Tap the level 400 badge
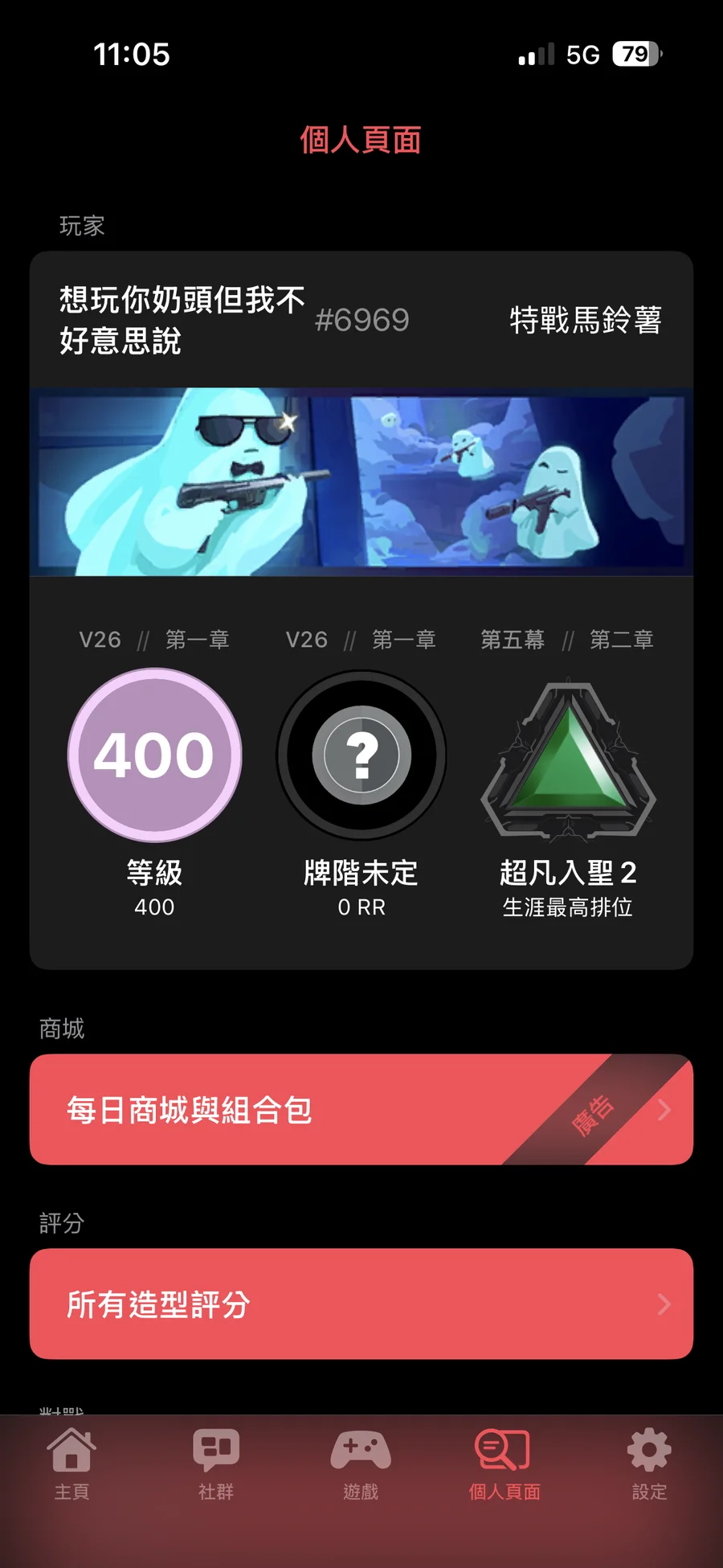Viewport: 723px width, 1568px height. [153, 754]
